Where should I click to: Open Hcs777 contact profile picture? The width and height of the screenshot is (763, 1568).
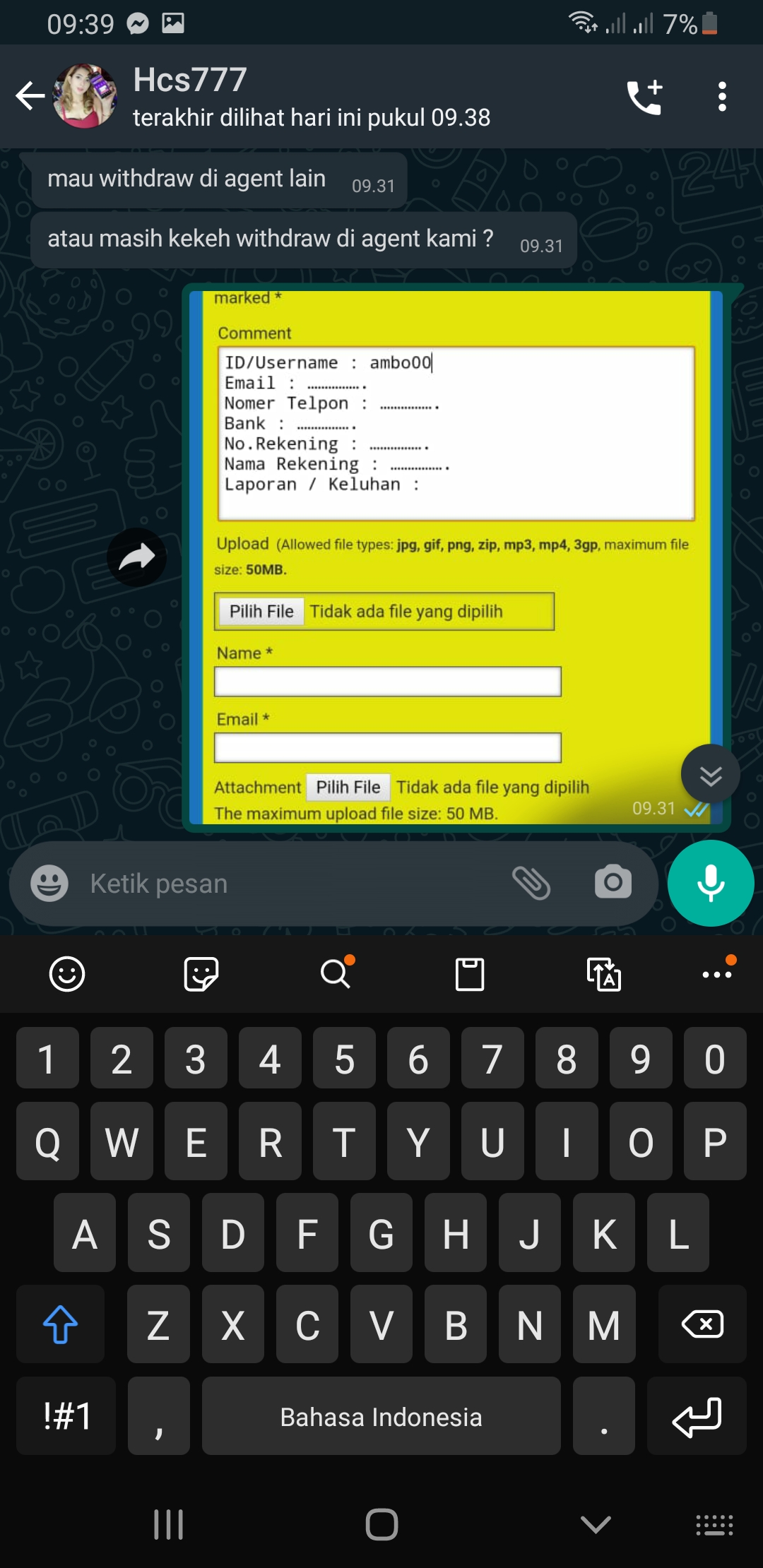[x=85, y=96]
